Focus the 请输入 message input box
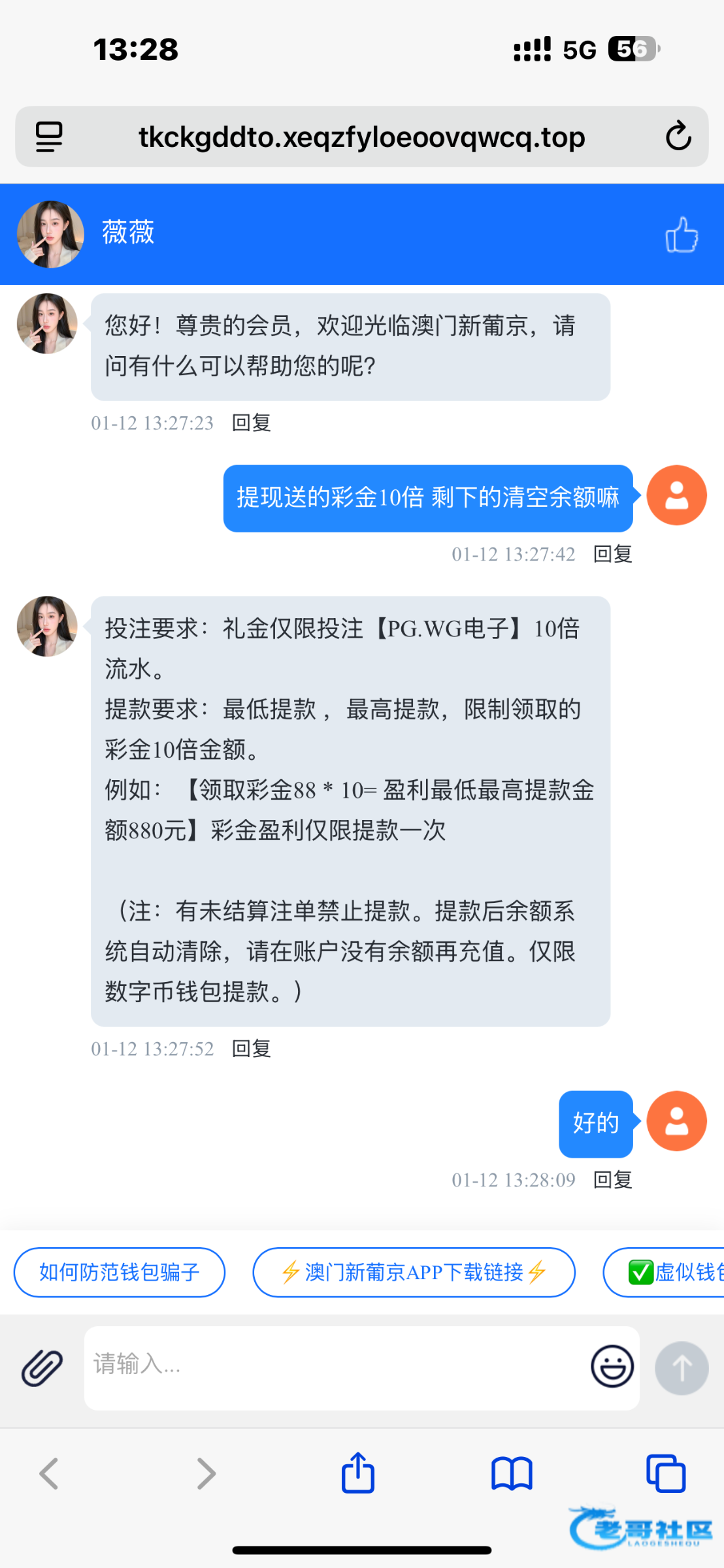This screenshot has width=724, height=1568. point(333,1364)
